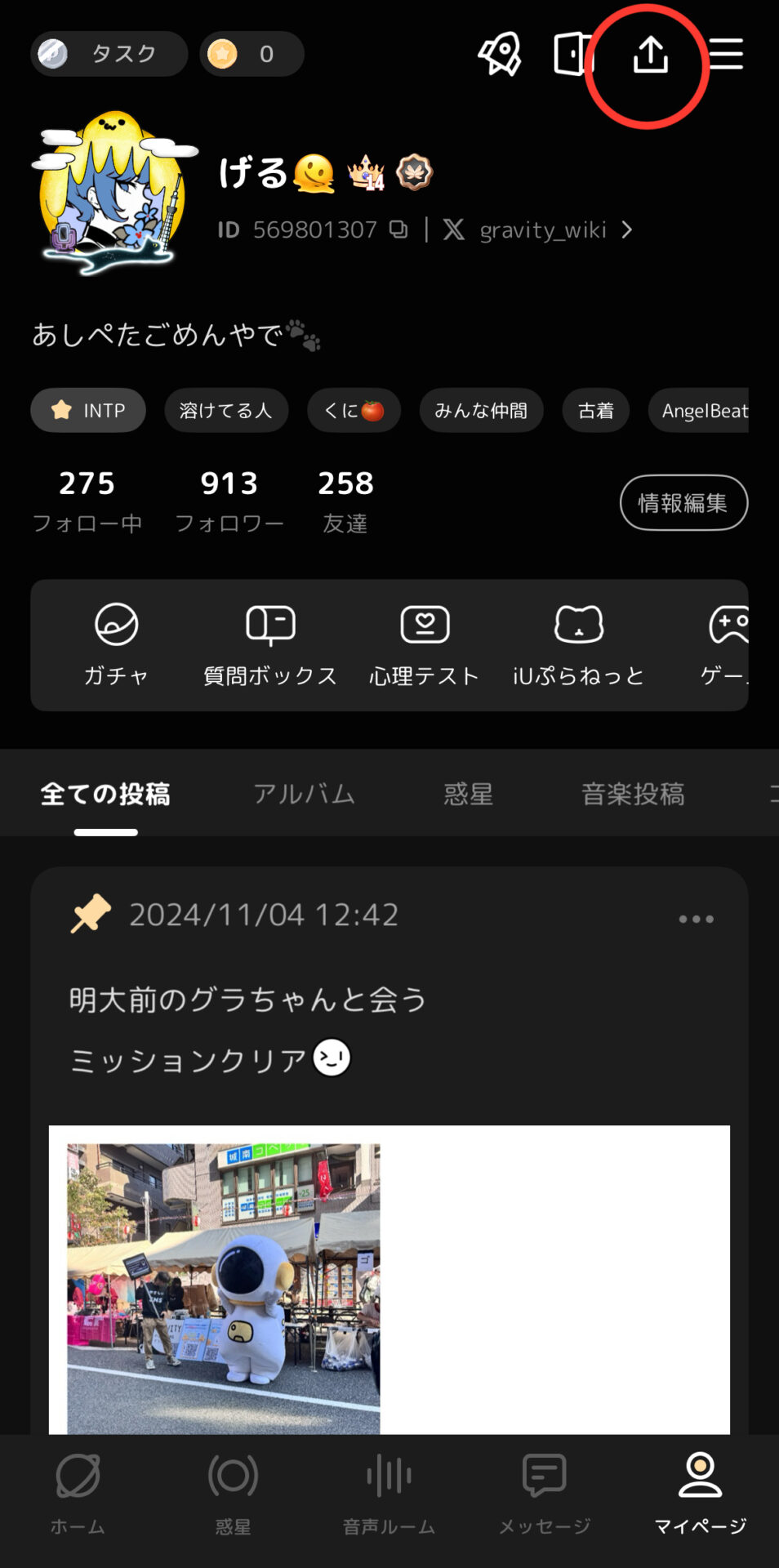This screenshot has height=1568, width=779.
Task: Open the hamburger menu
Action: click(x=726, y=54)
